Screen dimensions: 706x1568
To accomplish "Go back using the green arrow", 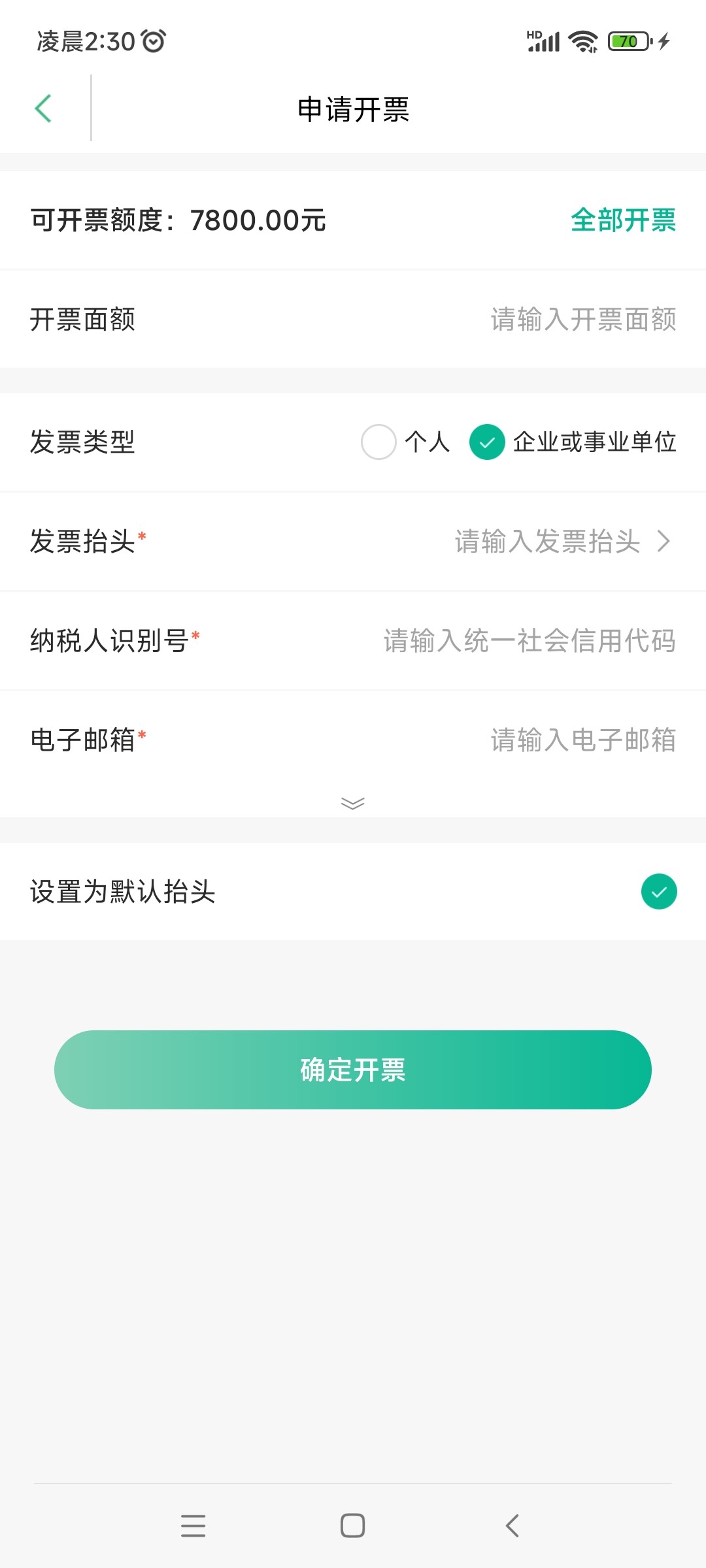I will pos(43,108).
